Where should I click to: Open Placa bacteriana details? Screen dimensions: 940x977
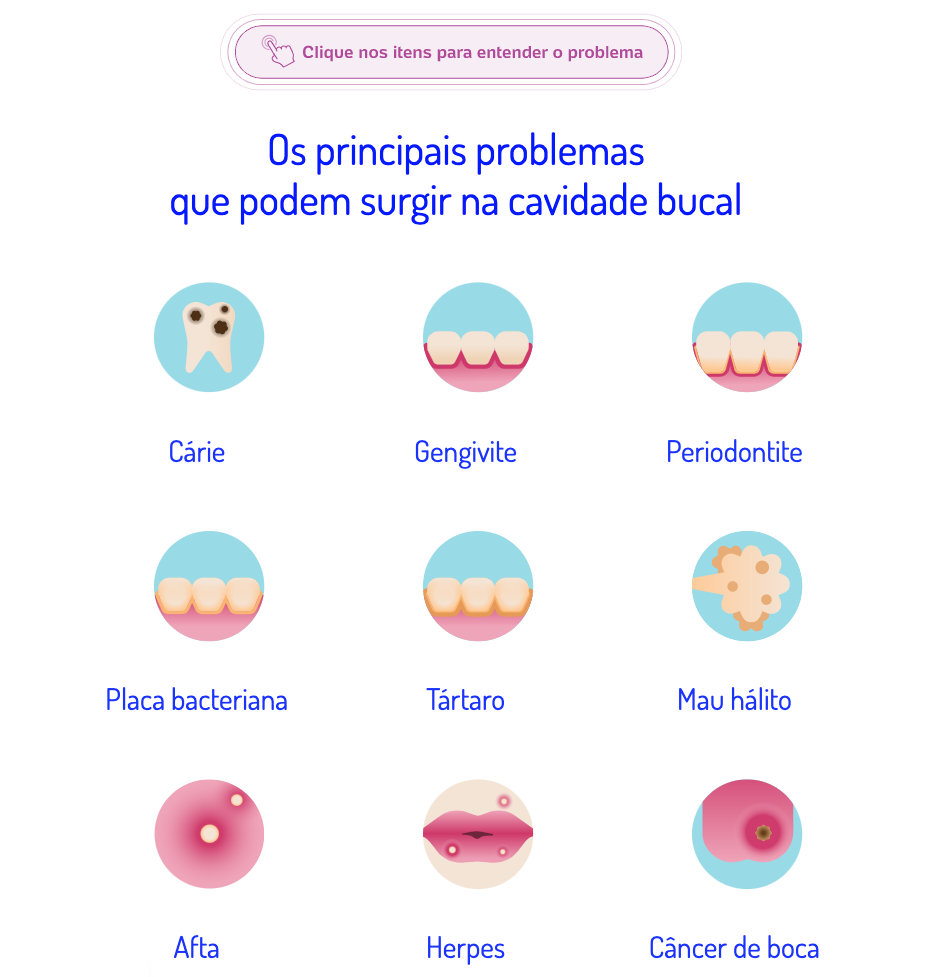point(208,586)
